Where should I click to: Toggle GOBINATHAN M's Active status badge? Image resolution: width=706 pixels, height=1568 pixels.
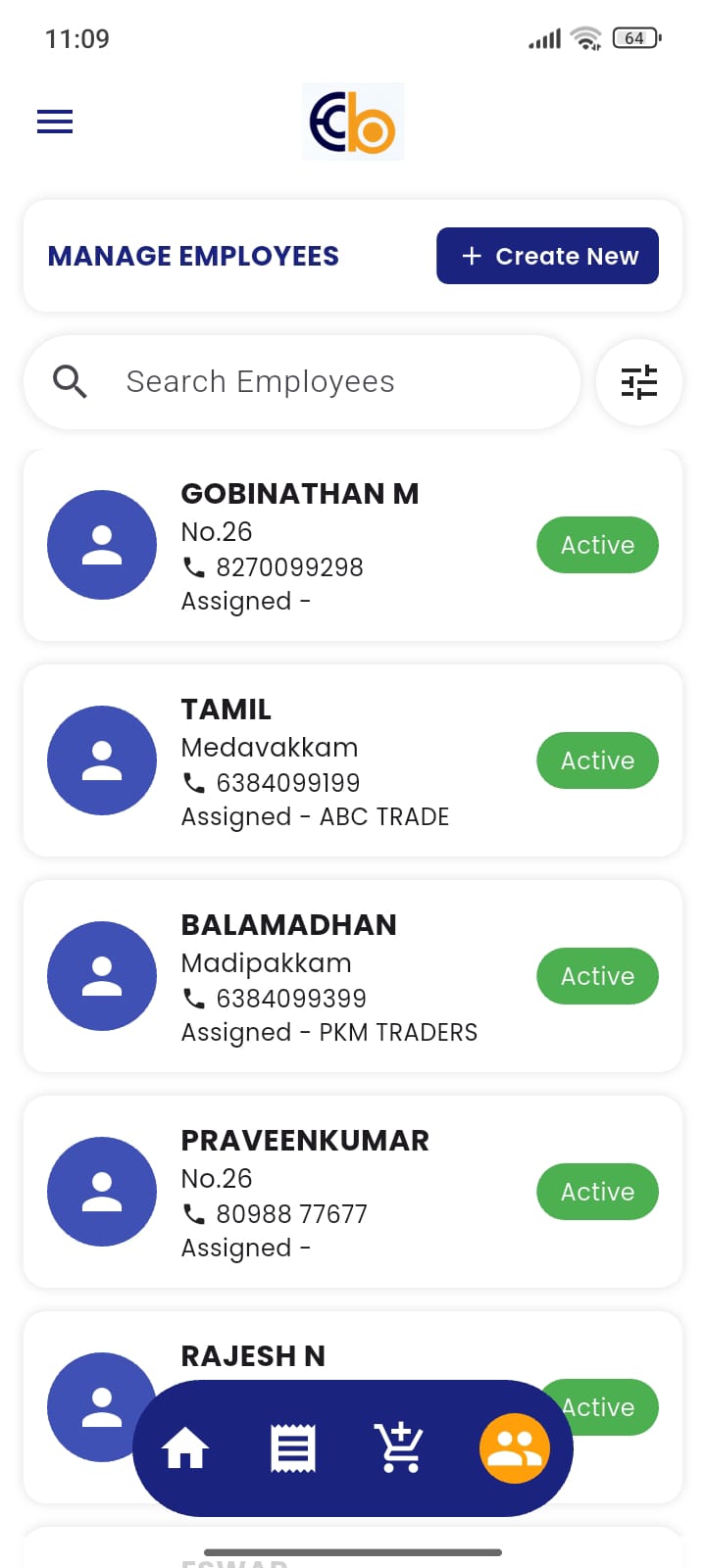(x=597, y=545)
